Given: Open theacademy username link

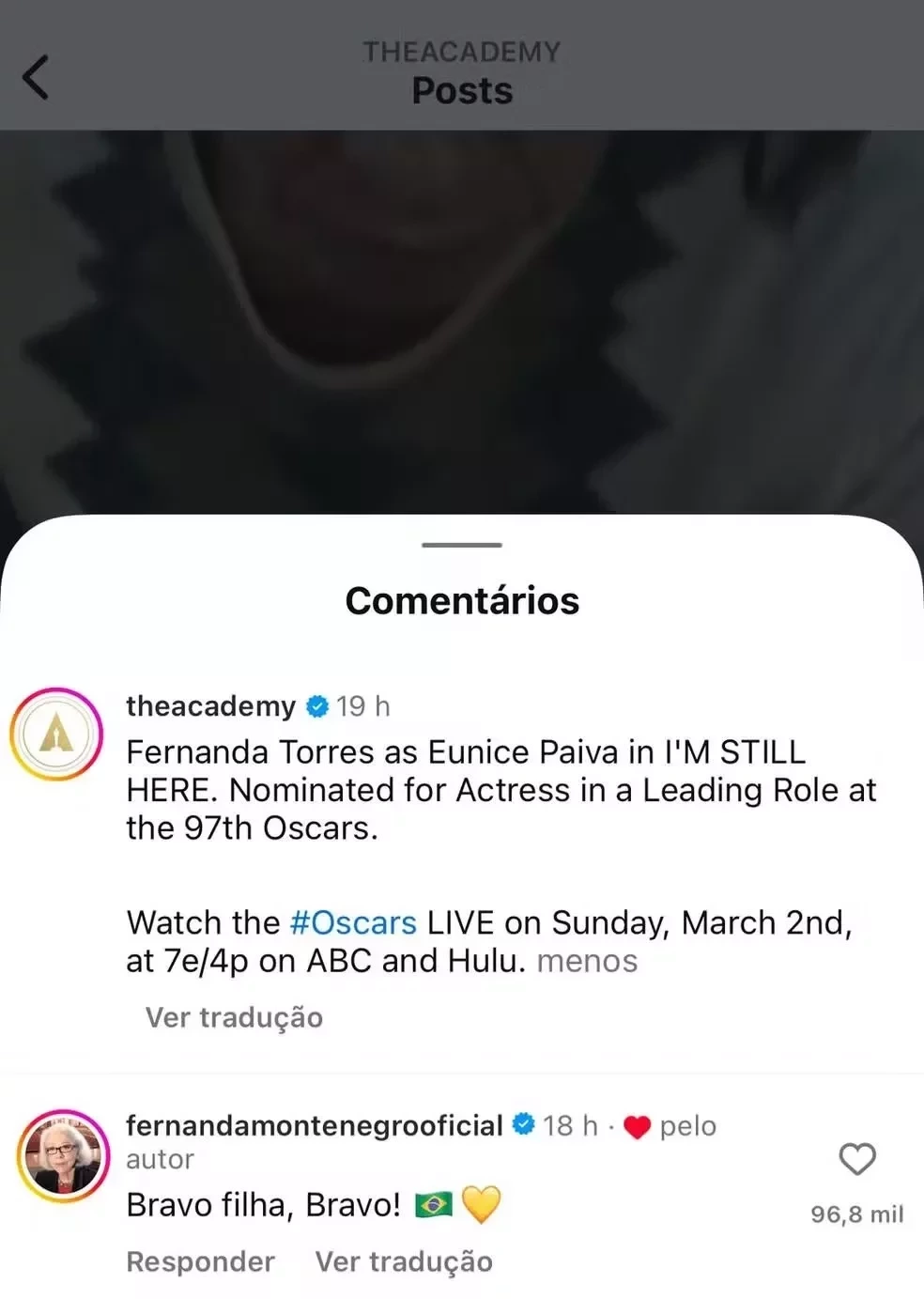Looking at the screenshot, I should coord(210,706).
